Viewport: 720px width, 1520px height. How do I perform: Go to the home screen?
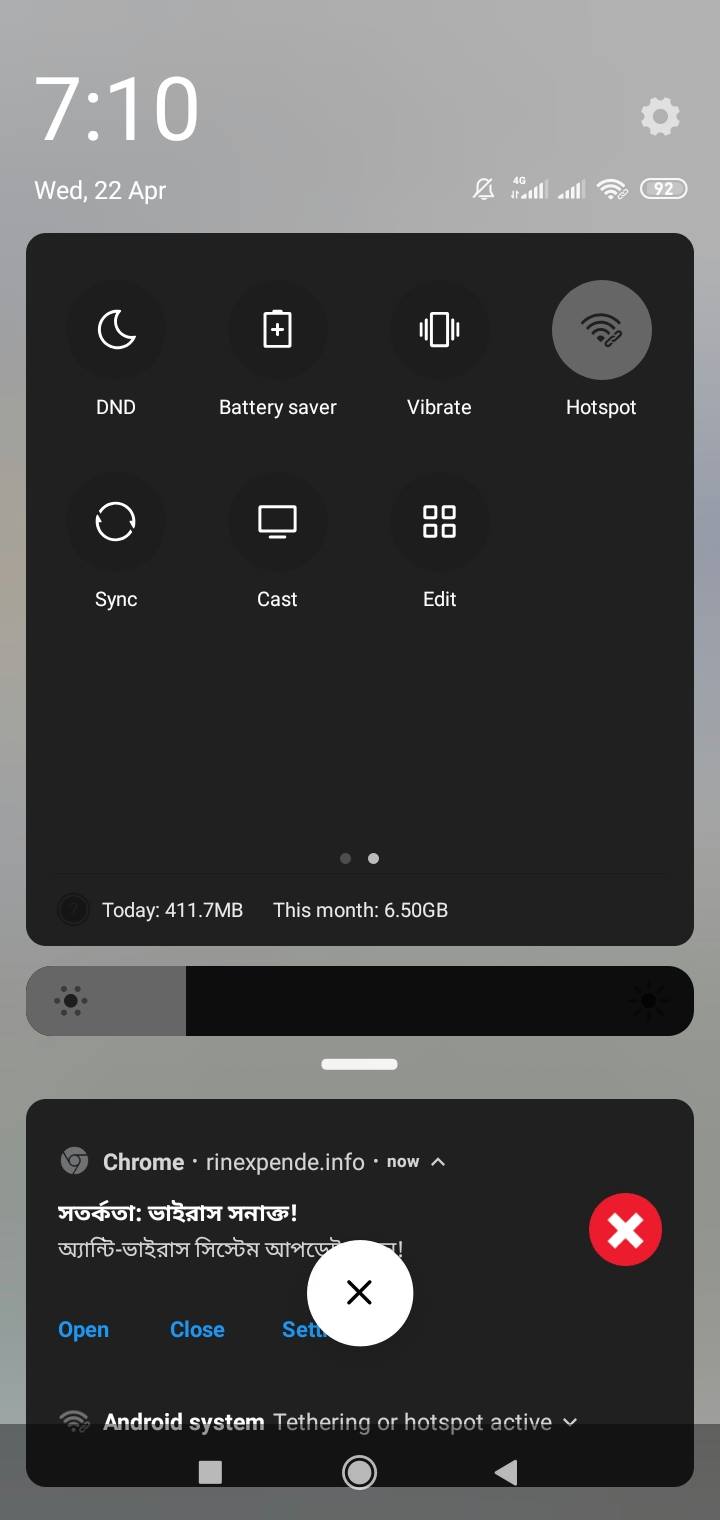[x=359, y=1472]
